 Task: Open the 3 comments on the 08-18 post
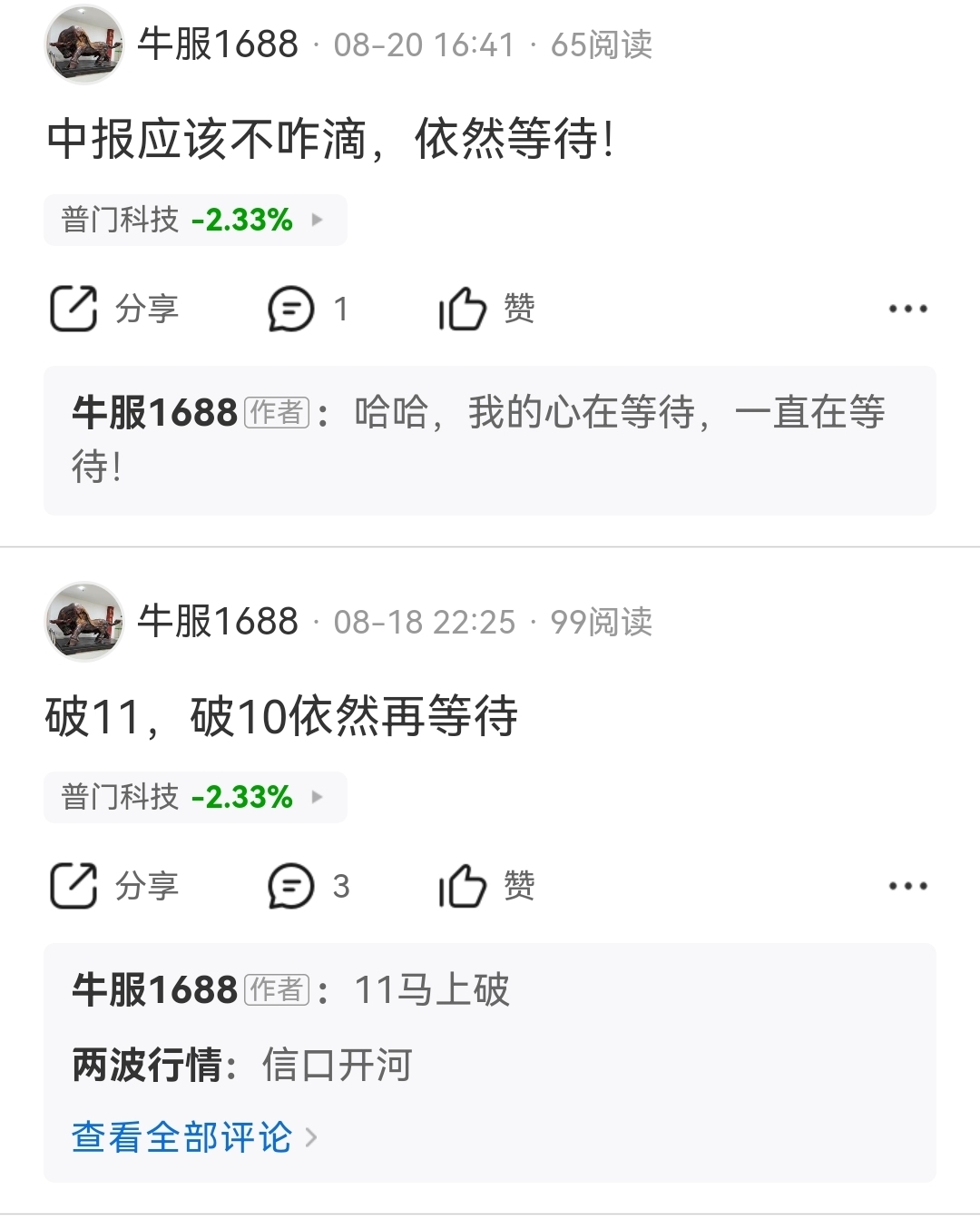coord(308,886)
